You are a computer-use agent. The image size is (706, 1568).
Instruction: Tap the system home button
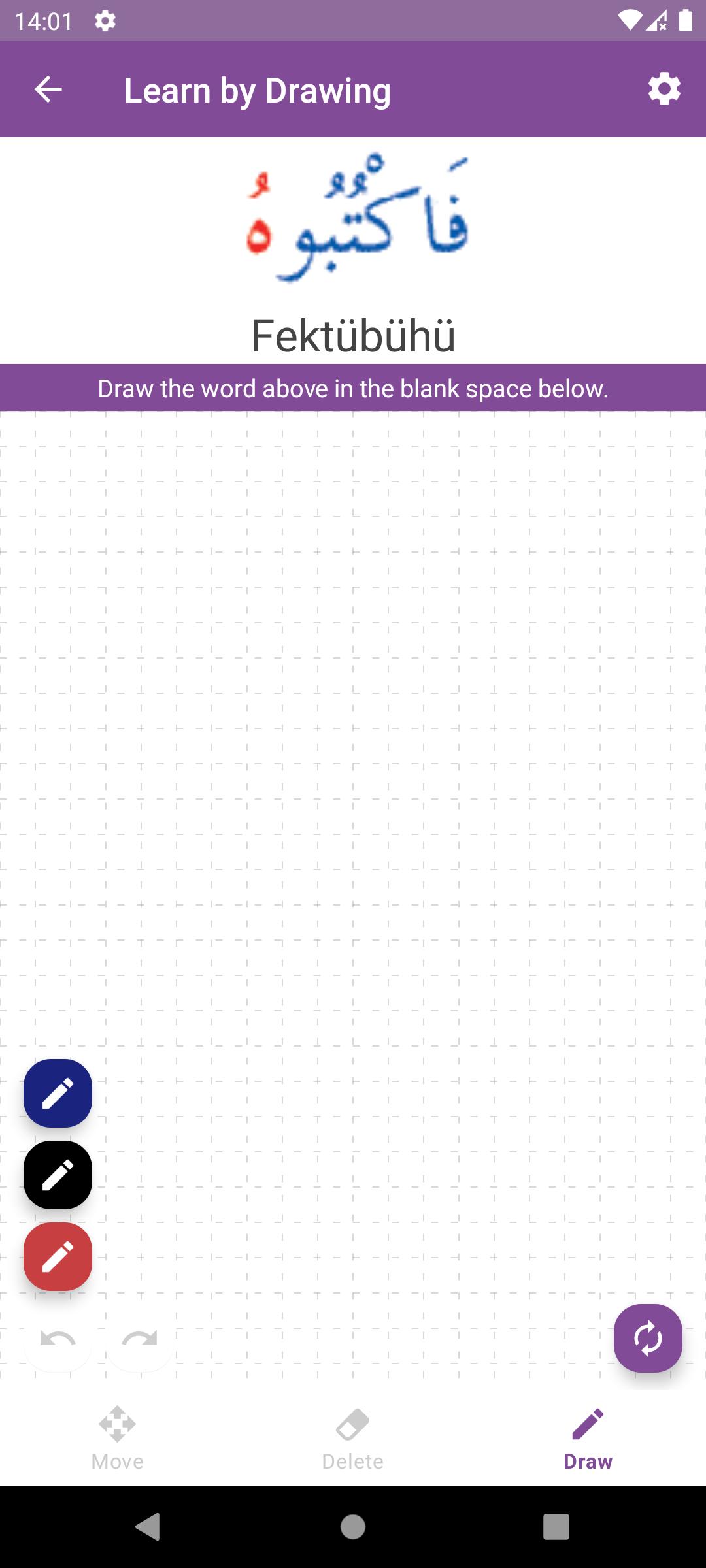tap(353, 1527)
